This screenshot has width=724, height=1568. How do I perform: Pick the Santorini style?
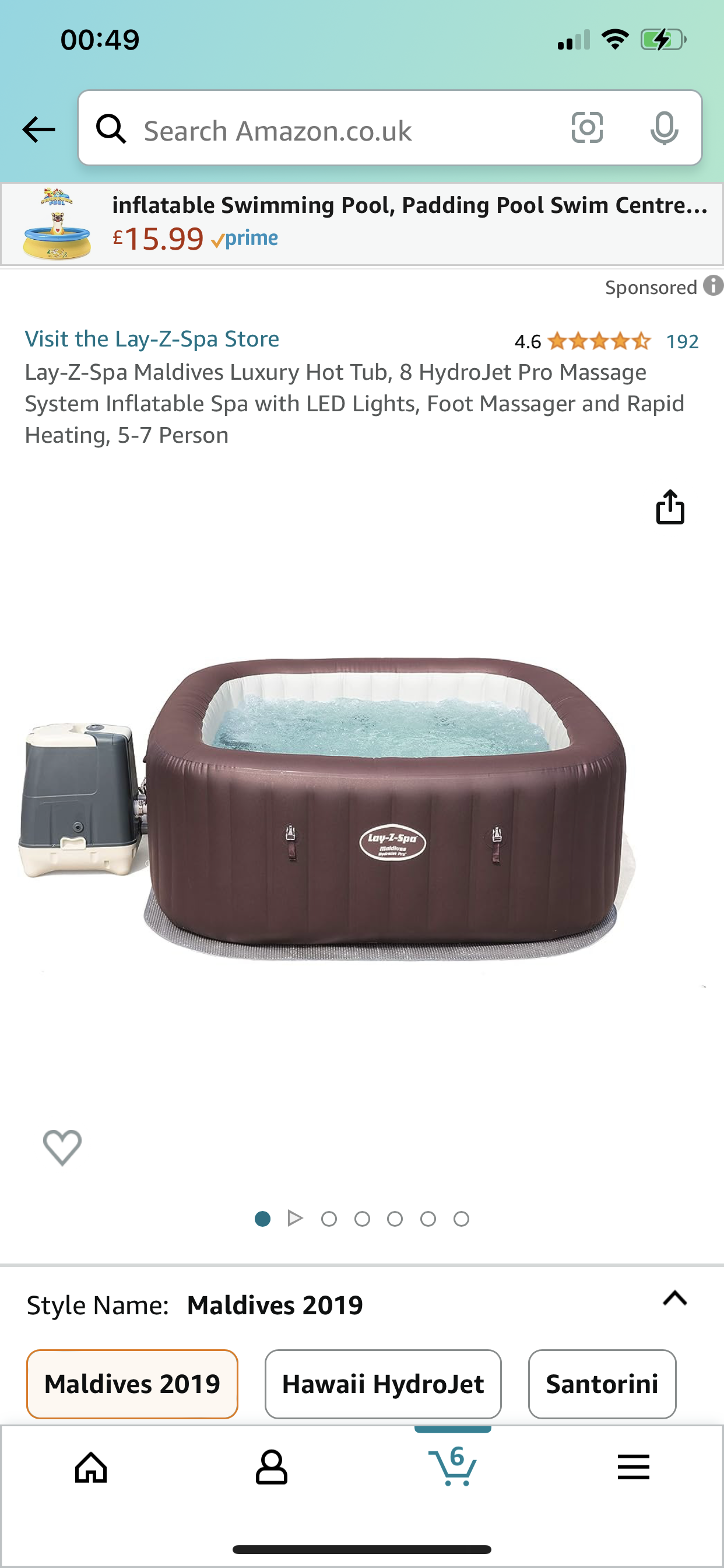602,1384
